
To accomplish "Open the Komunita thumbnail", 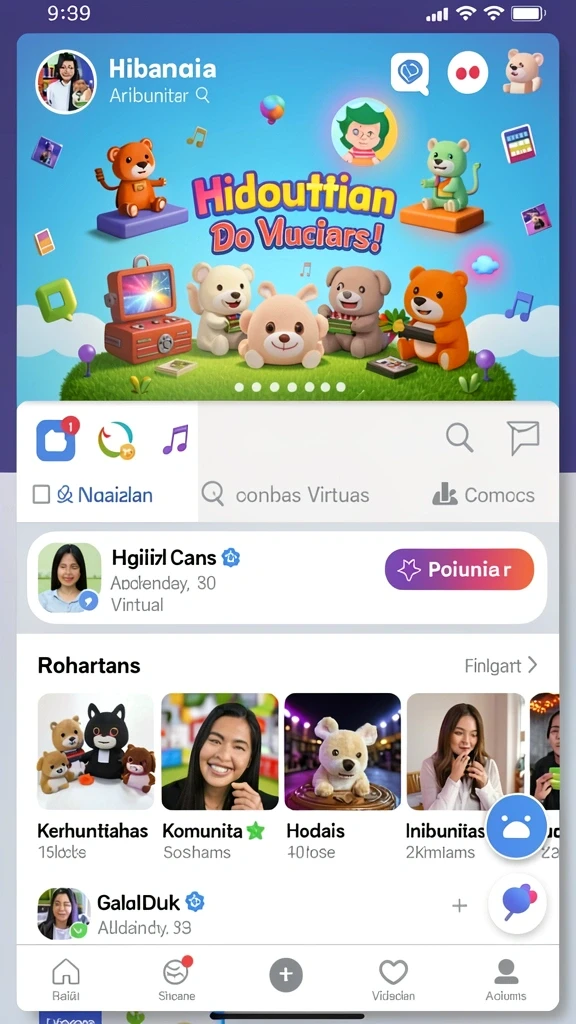I will point(219,752).
